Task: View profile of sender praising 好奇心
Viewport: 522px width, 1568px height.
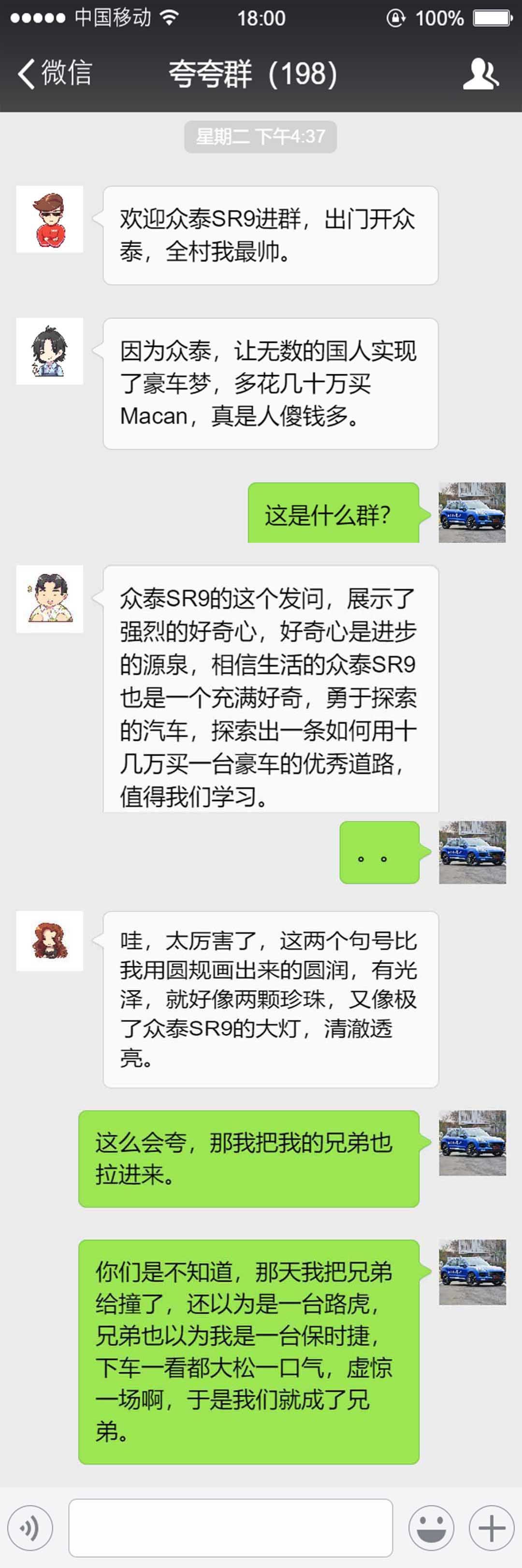Action: click(x=49, y=599)
